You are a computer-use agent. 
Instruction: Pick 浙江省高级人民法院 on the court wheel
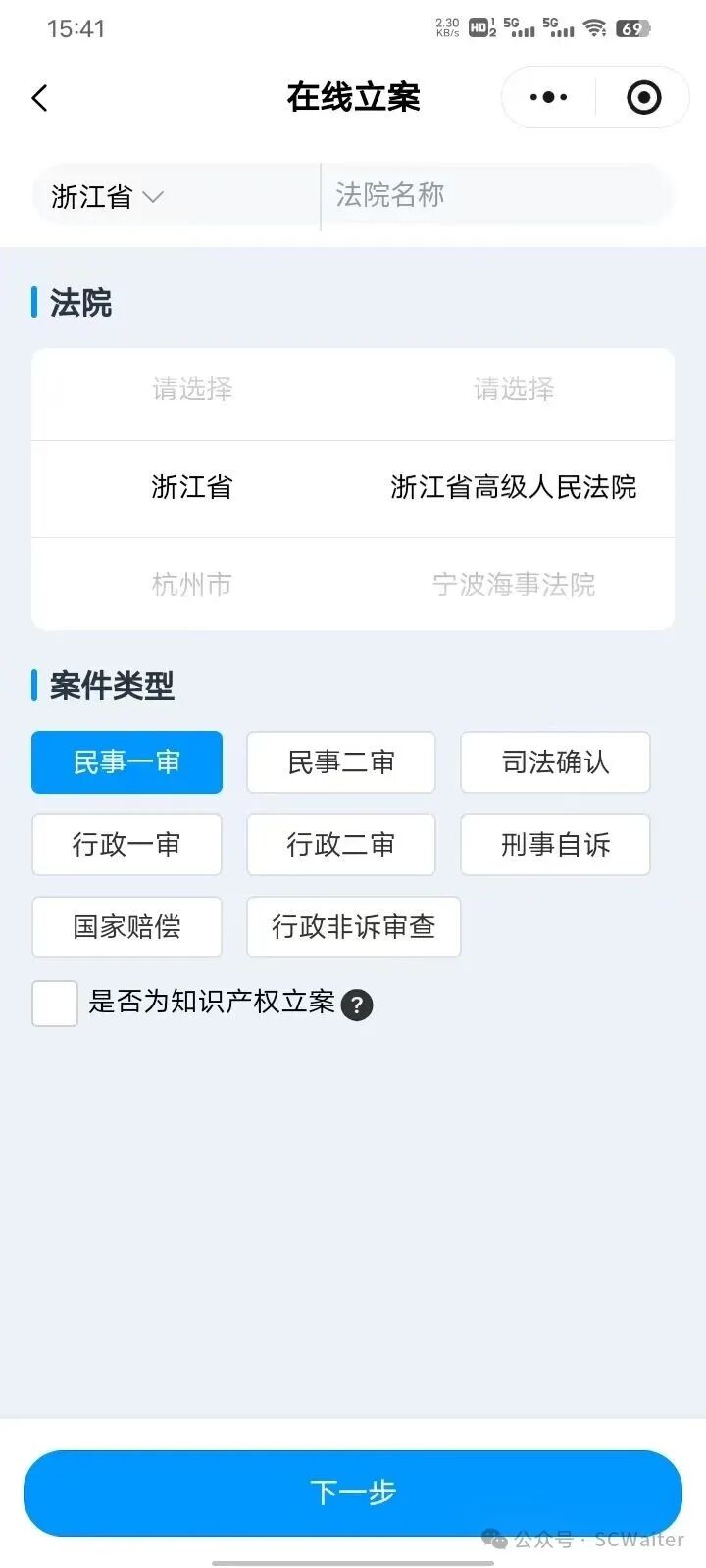click(514, 488)
